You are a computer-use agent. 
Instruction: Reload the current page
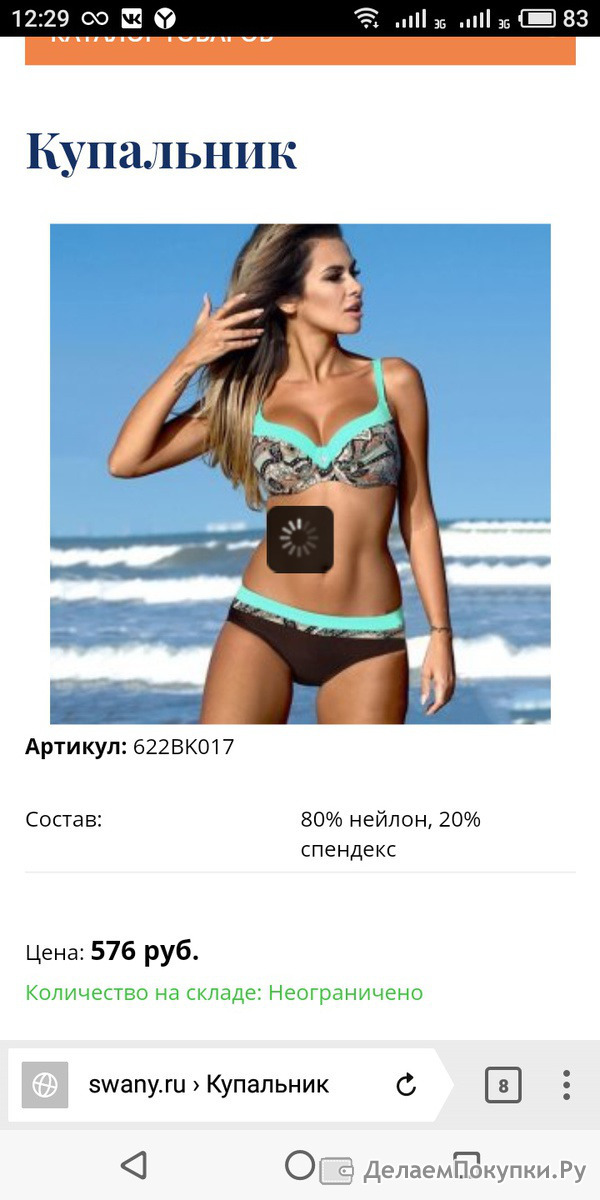pos(406,1085)
